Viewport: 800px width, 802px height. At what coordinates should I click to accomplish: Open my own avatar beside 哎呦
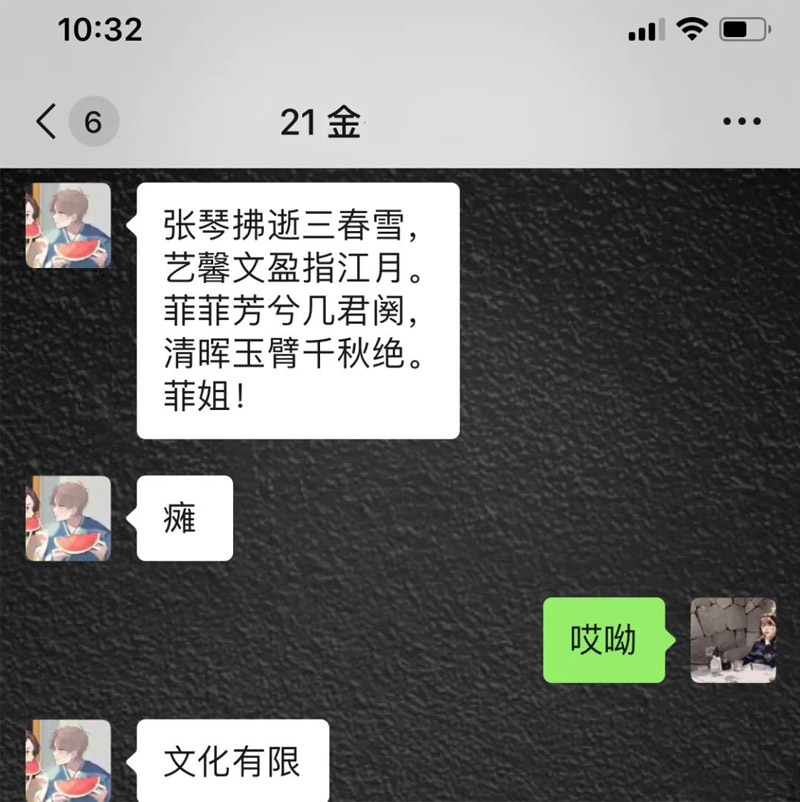(x=733, y=640)
